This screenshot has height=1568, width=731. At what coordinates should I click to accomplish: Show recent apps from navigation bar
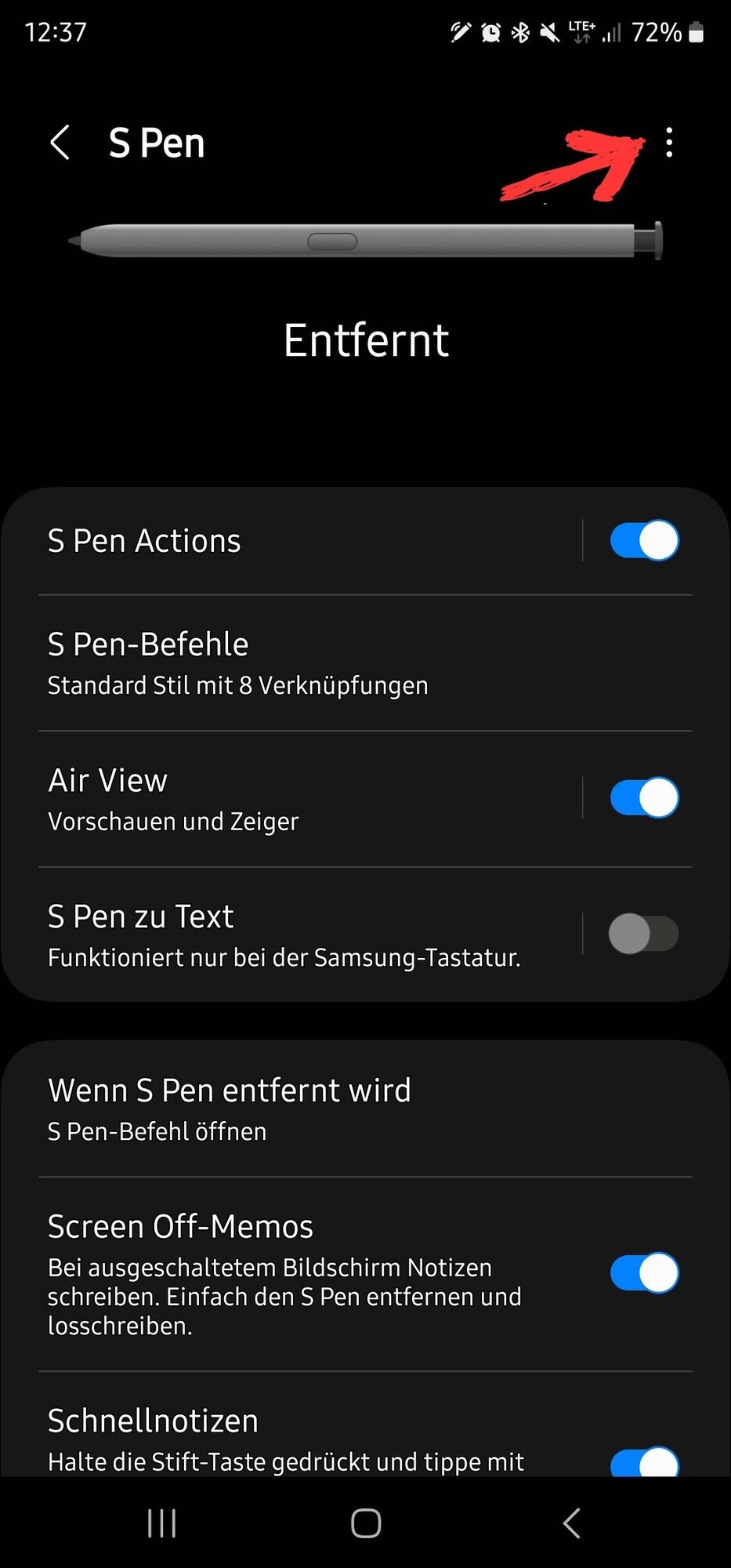tap(162, 1523)
